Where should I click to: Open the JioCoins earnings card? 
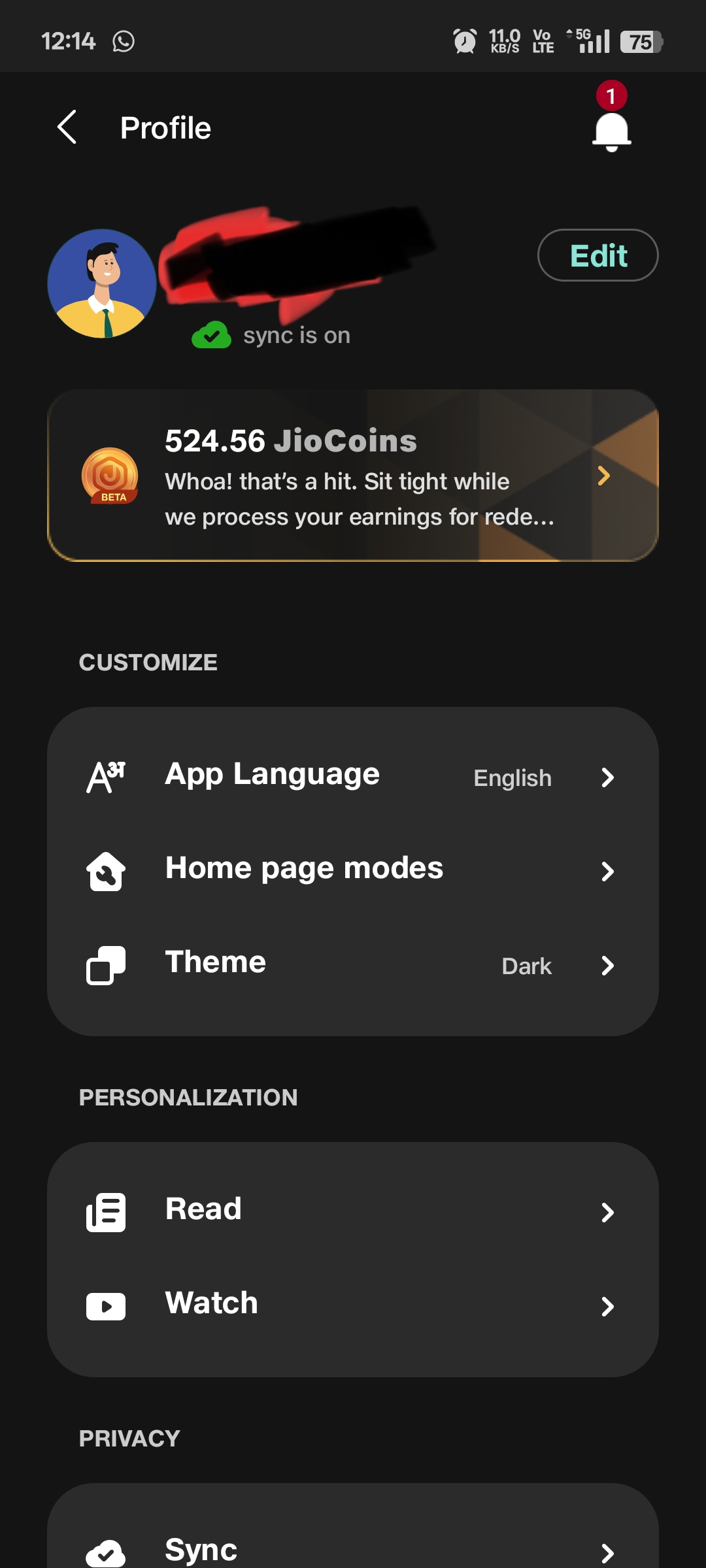(353, 476)
